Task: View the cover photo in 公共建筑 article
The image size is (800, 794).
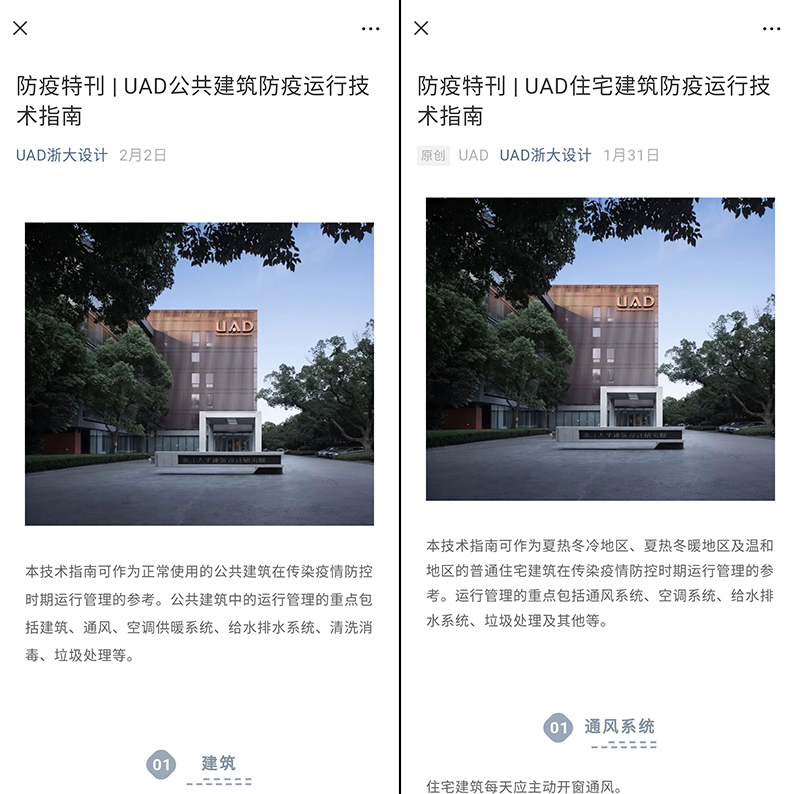Action: pyautogui.click(x=199, y=373)
